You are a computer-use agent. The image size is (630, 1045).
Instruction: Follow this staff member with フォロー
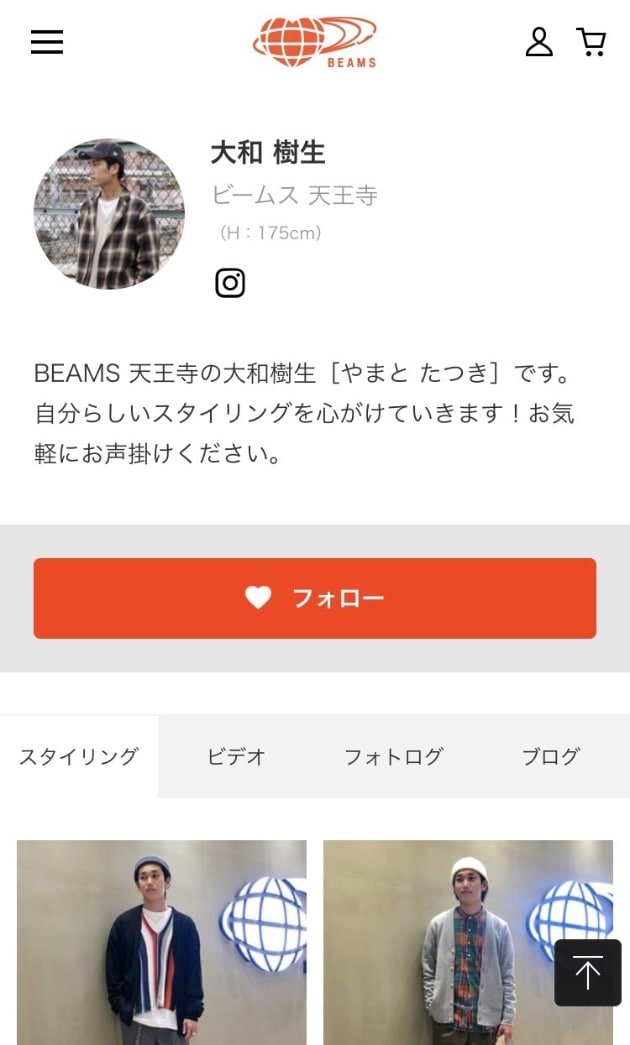(315, 598)
